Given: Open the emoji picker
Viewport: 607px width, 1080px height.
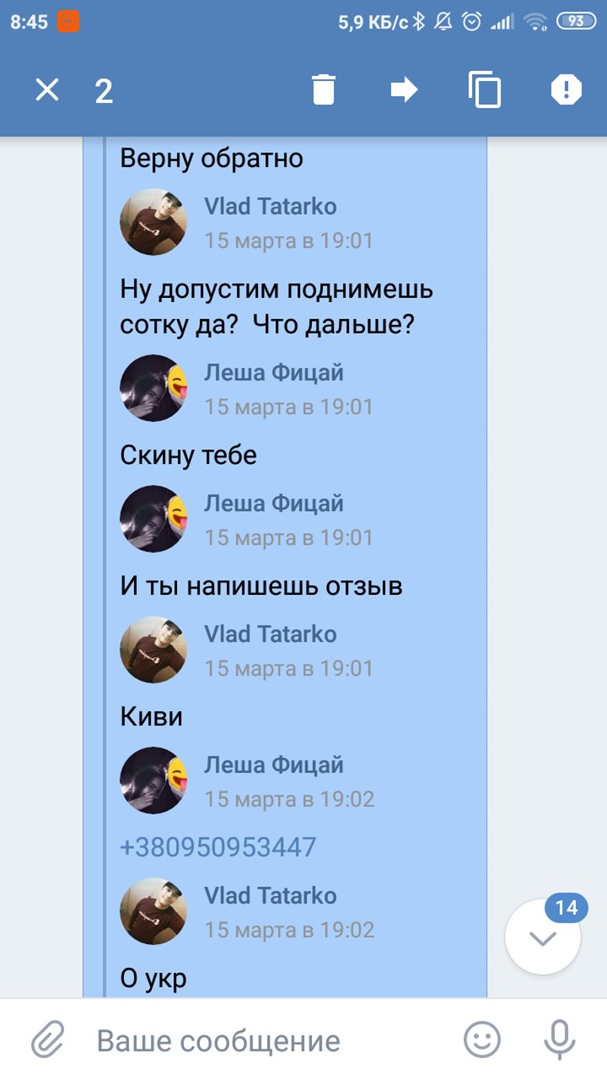Looking at the screenshot, I should (x=482, y=1041).
